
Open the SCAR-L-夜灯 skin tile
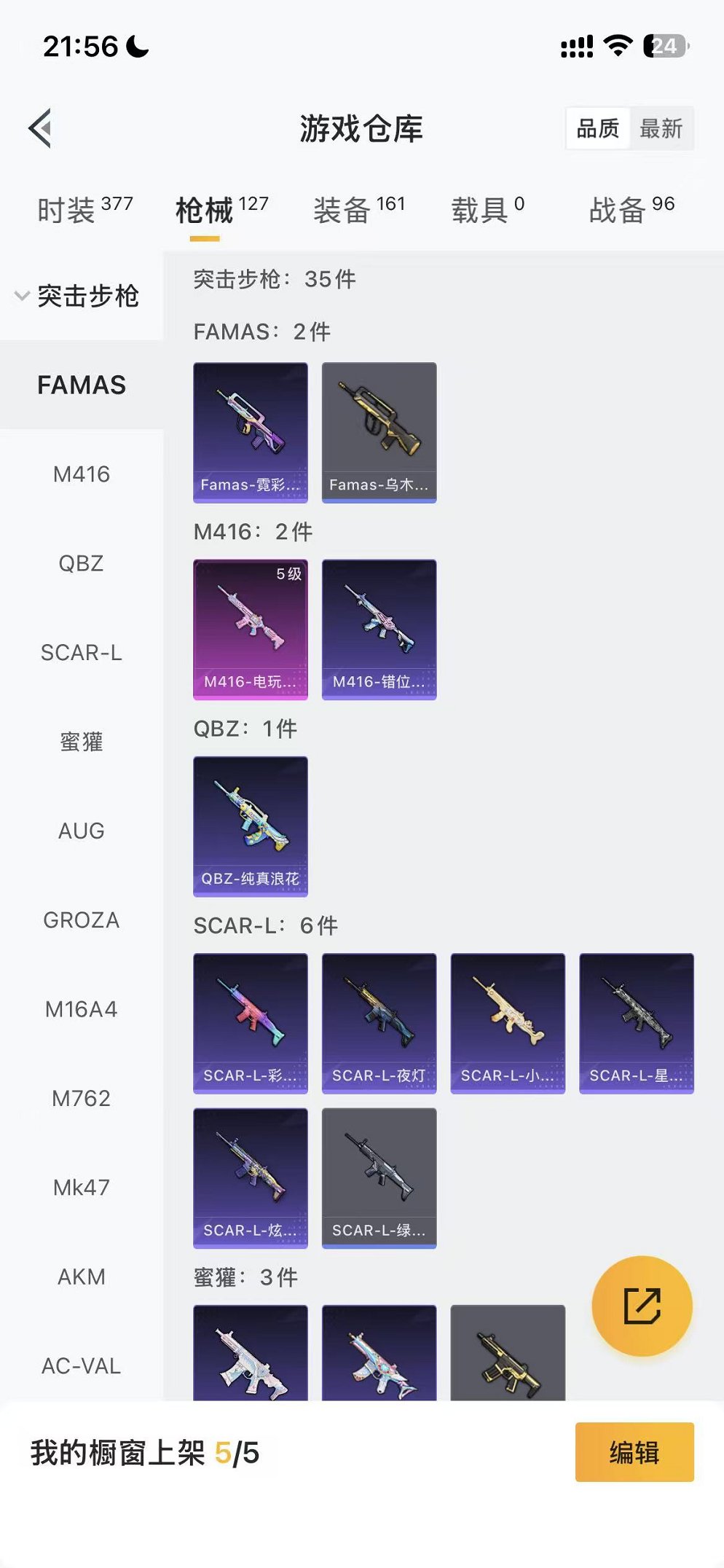pyautogui.click(x=379, y=1023)
